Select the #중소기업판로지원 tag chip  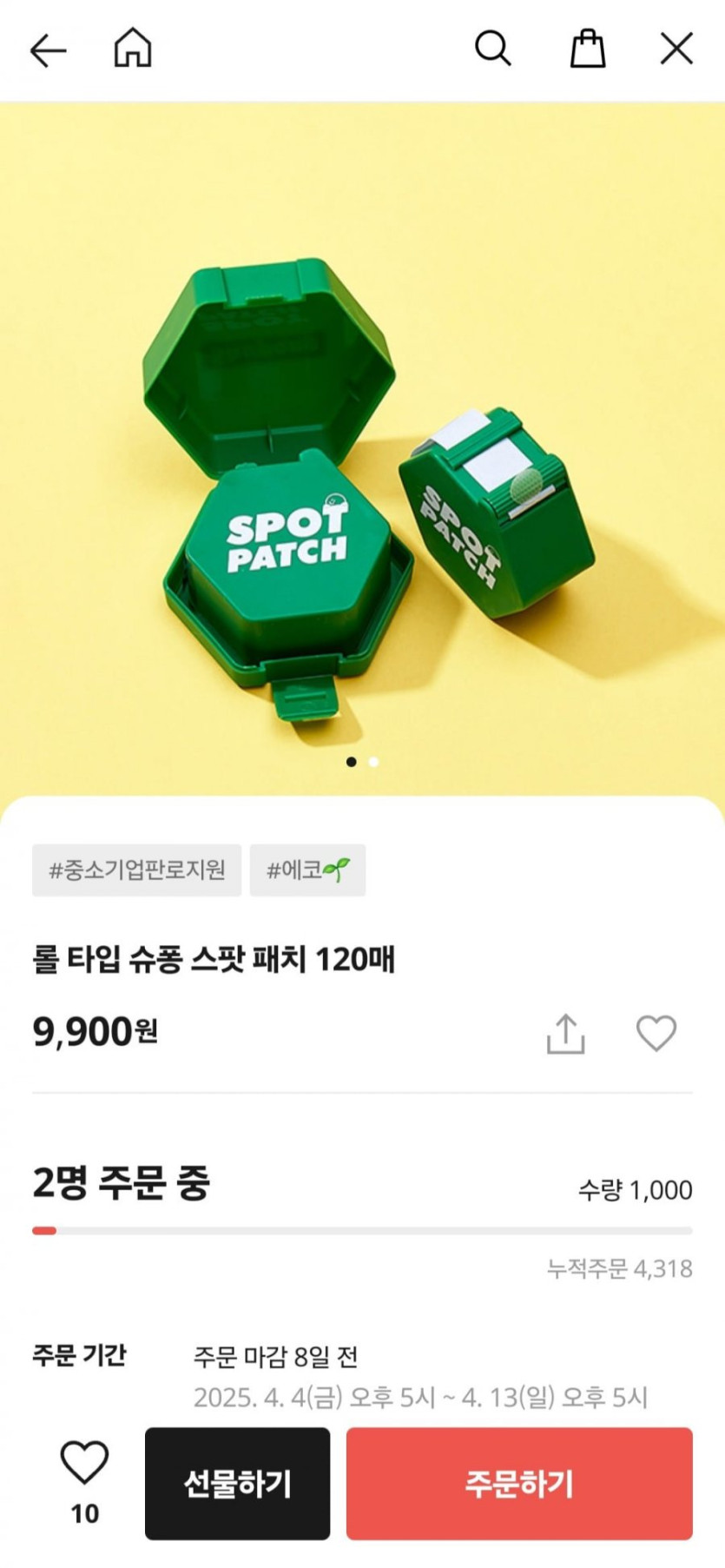click(x=136, y=870)
